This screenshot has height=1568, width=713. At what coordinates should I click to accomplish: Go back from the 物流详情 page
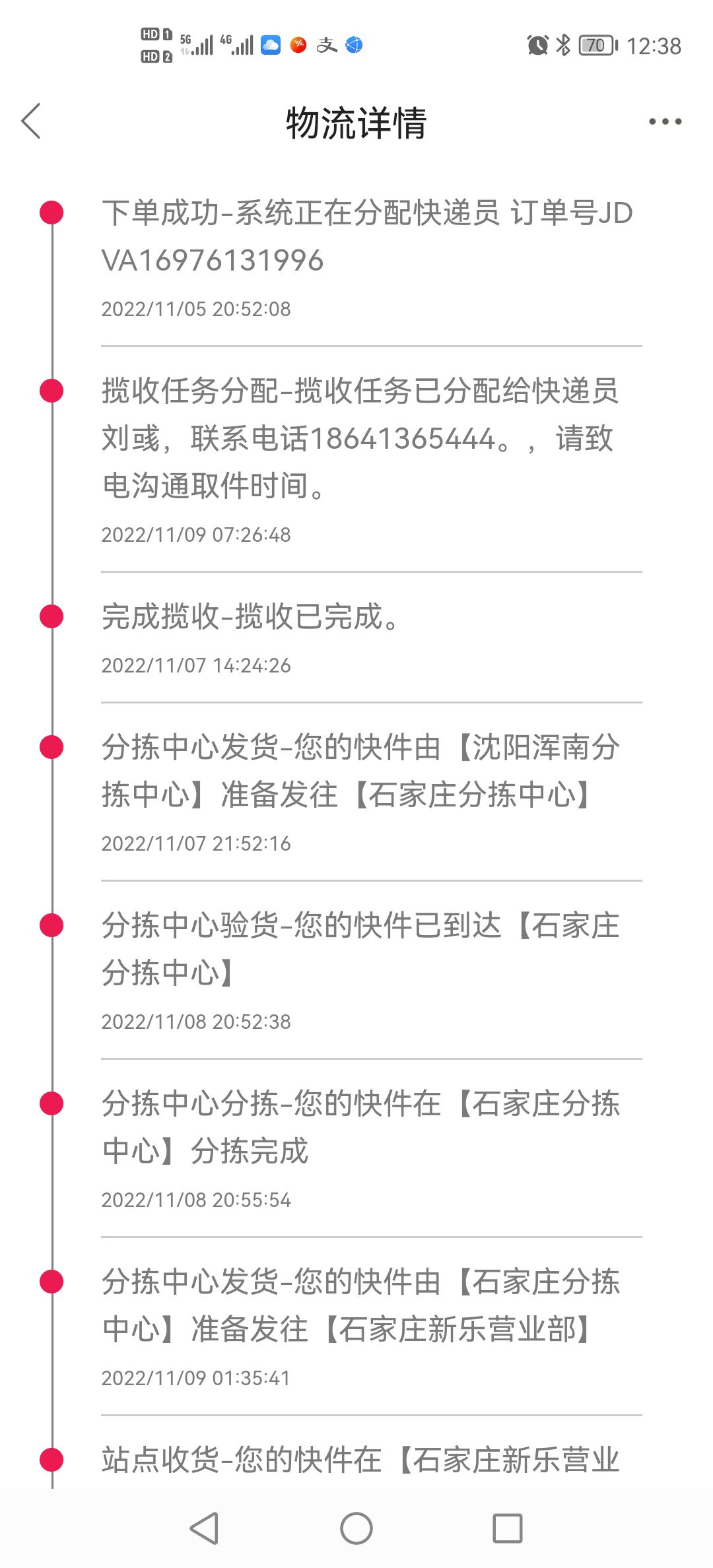click(31, 121)
